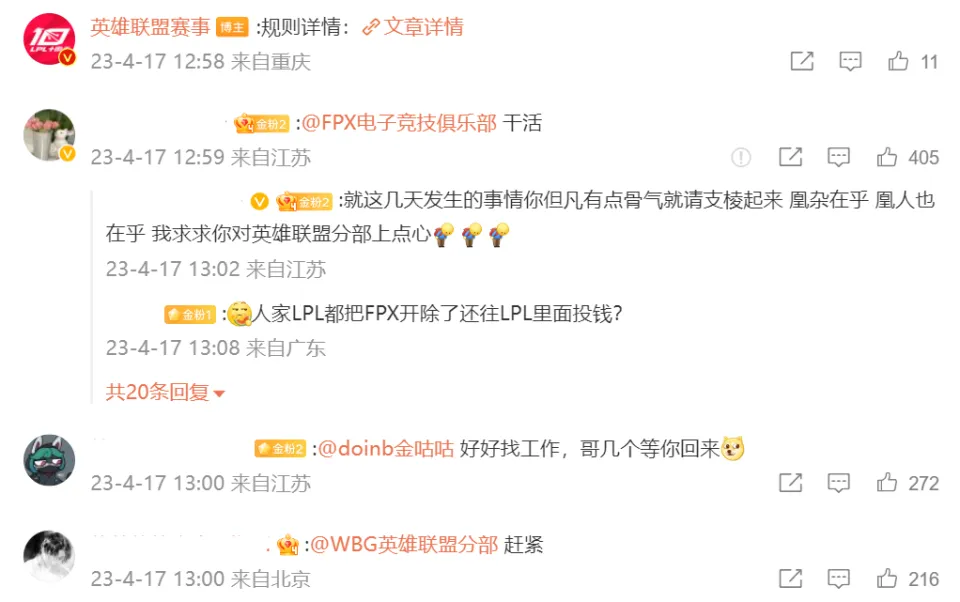Screen dimensions: 960x602
Task: Like the 英雄联盟赛事 comment with 11 likes
Action: (x=898, y=62)
